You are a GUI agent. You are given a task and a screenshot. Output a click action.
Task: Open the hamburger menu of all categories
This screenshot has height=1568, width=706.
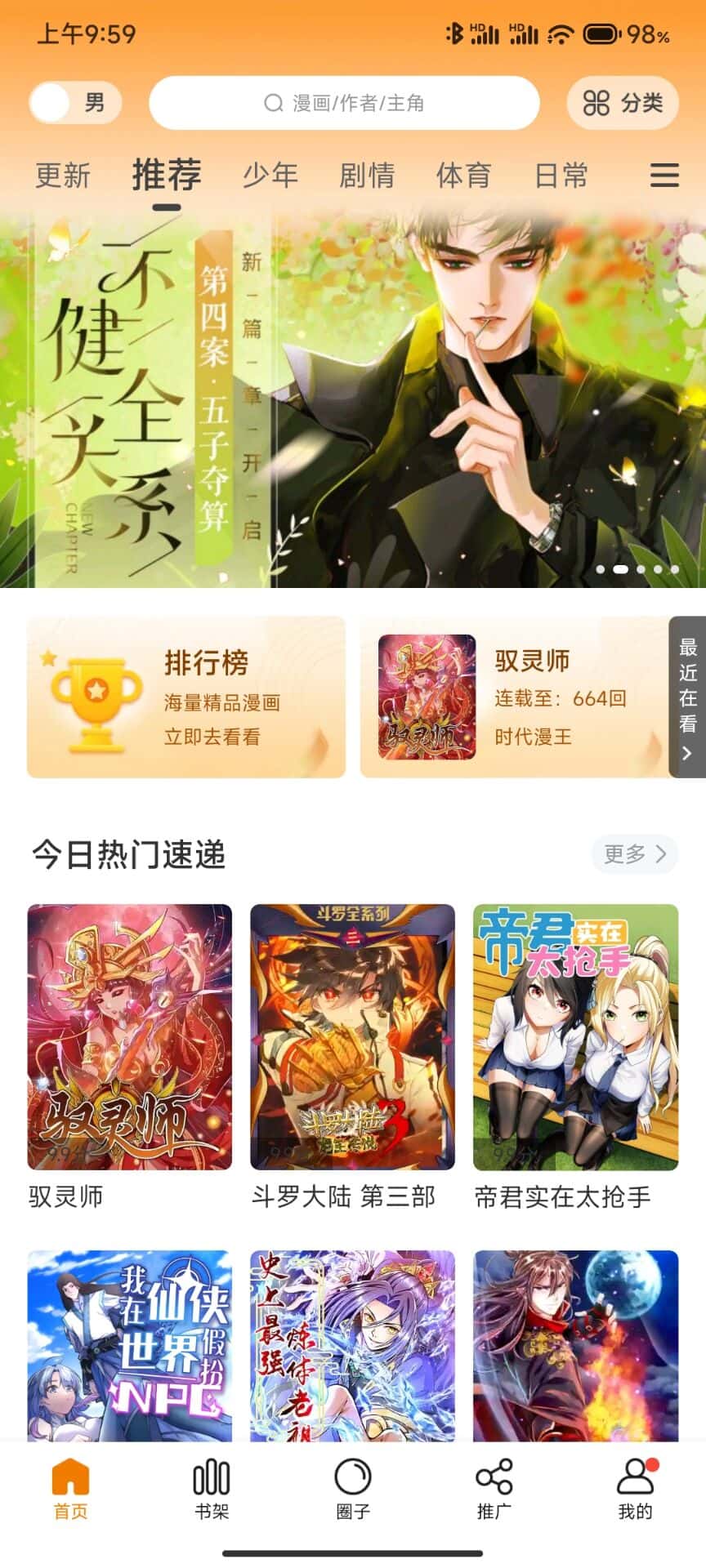pos(664,175)
